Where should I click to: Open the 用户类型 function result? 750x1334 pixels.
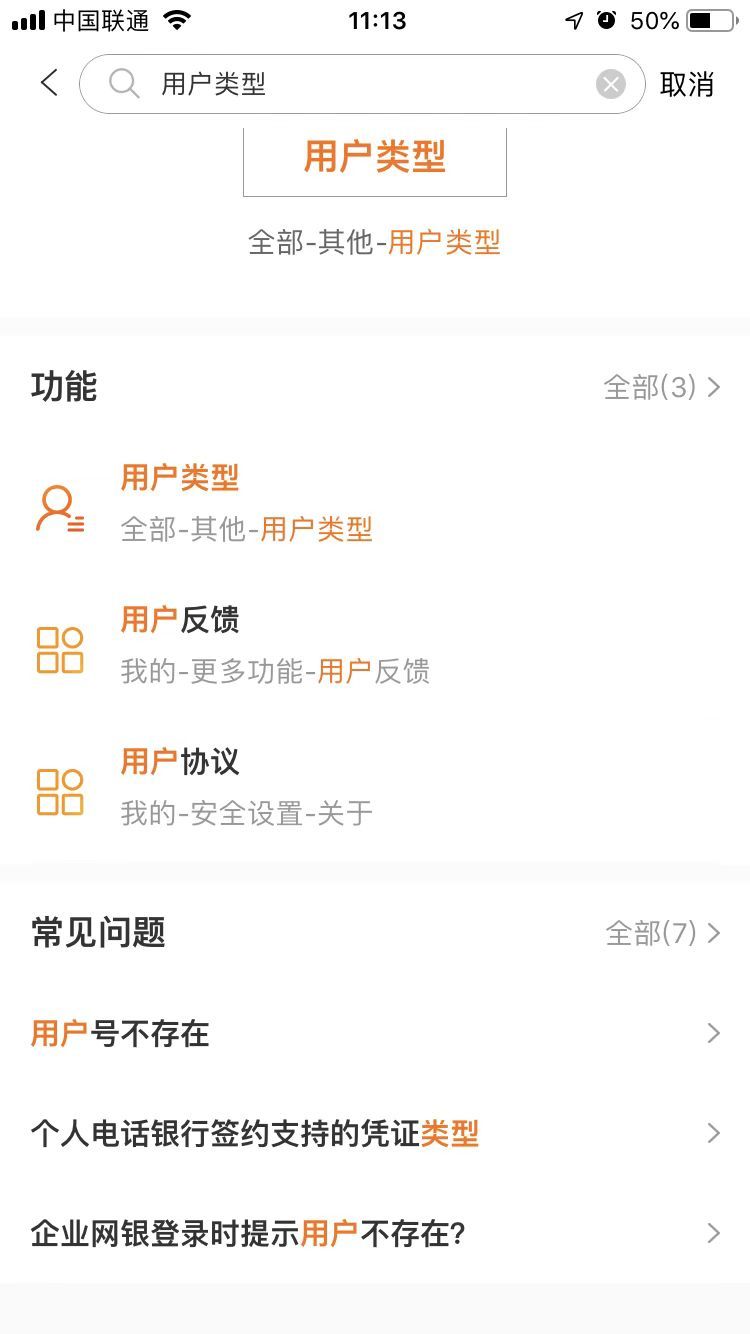click(375, 503)
